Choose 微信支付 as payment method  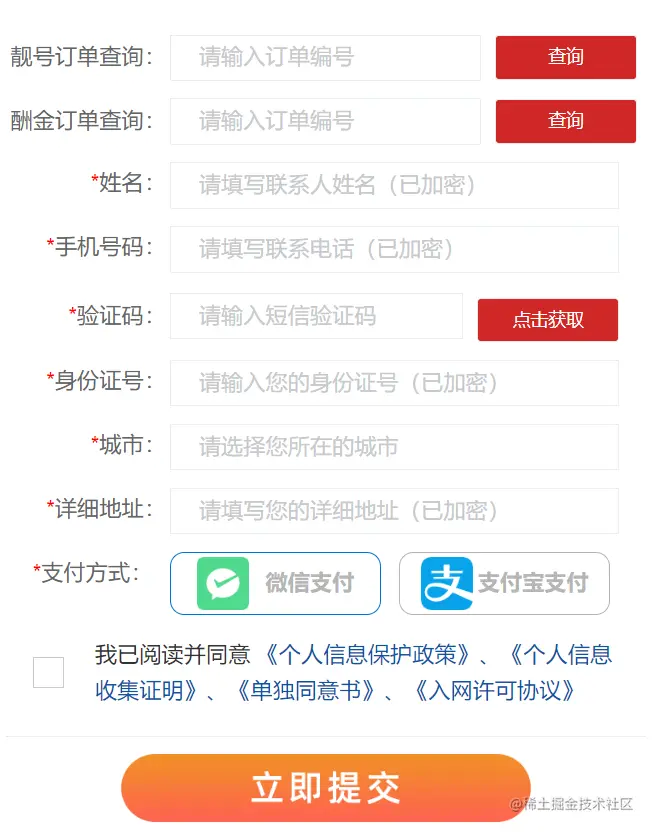coord(275,583)
